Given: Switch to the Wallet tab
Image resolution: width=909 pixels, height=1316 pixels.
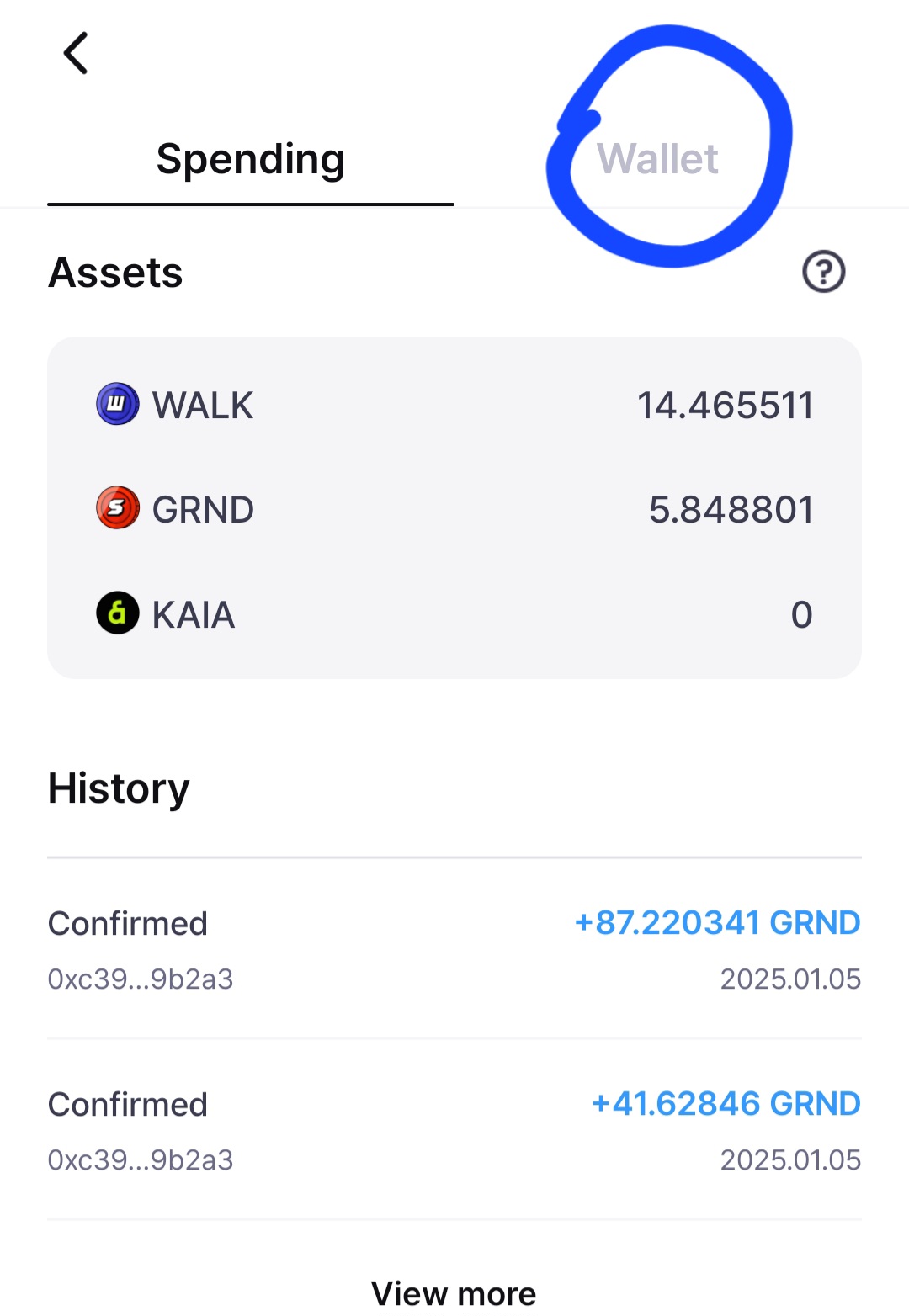Looking at the screenshot, I should [x=657, y=159].
